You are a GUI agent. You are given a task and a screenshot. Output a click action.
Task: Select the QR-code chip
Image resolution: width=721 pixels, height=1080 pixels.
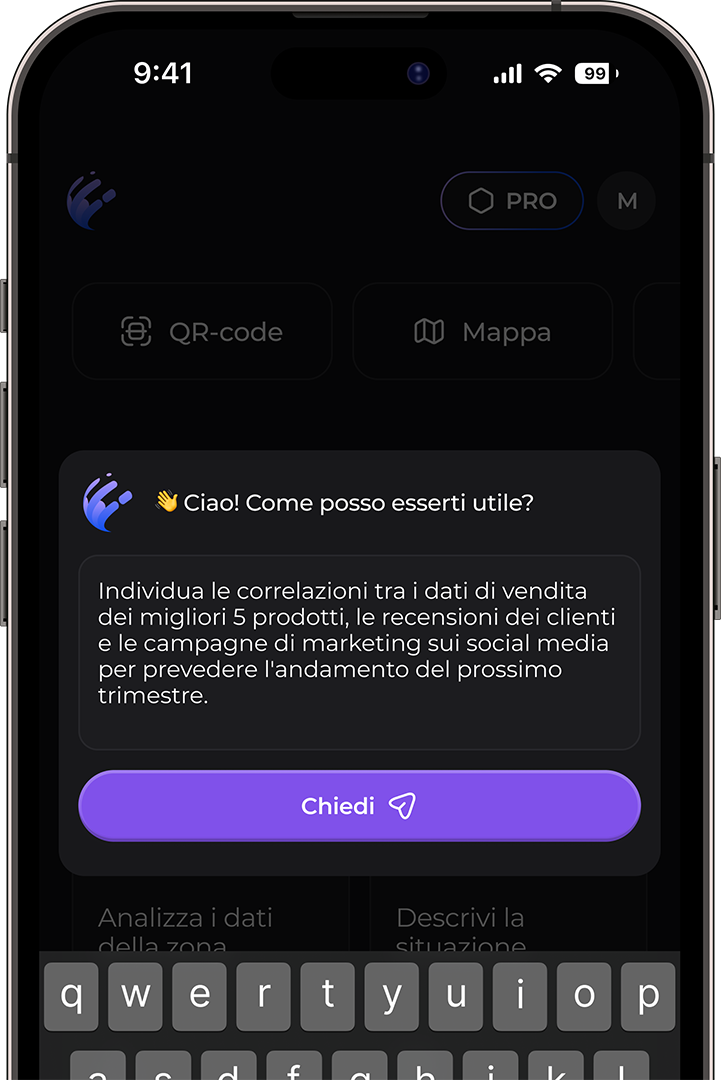202,332
